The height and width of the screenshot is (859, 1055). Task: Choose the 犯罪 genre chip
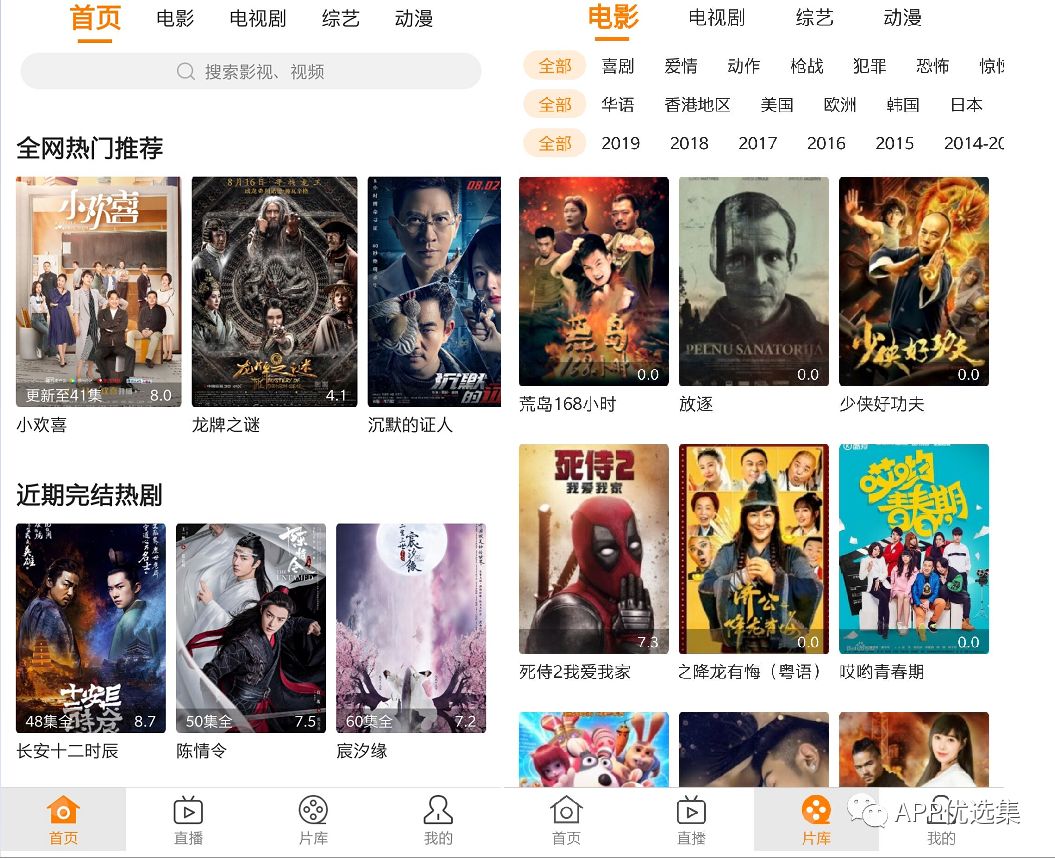tap(869, 66)
